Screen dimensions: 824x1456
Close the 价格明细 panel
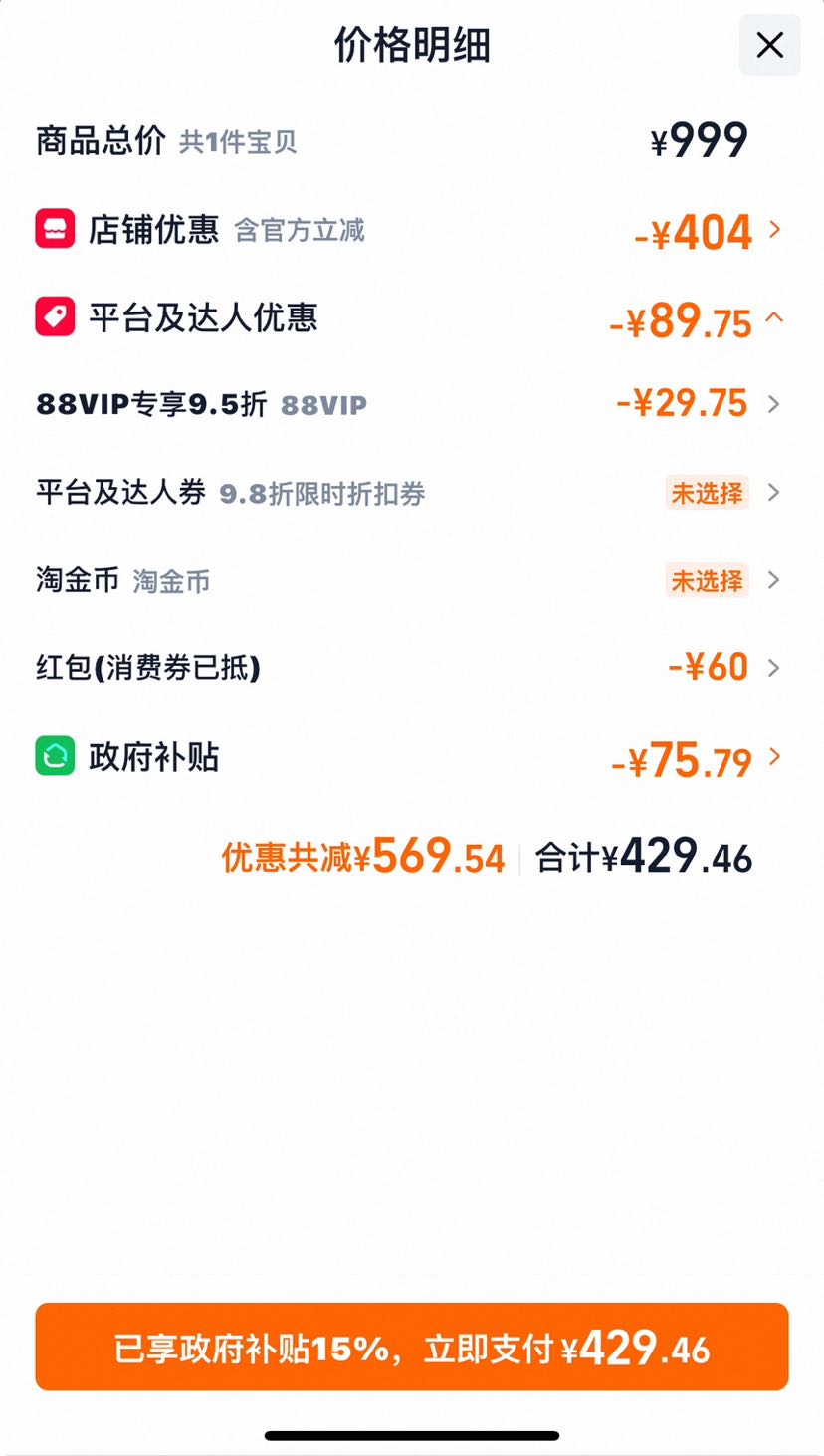click(x=769, y=45)
